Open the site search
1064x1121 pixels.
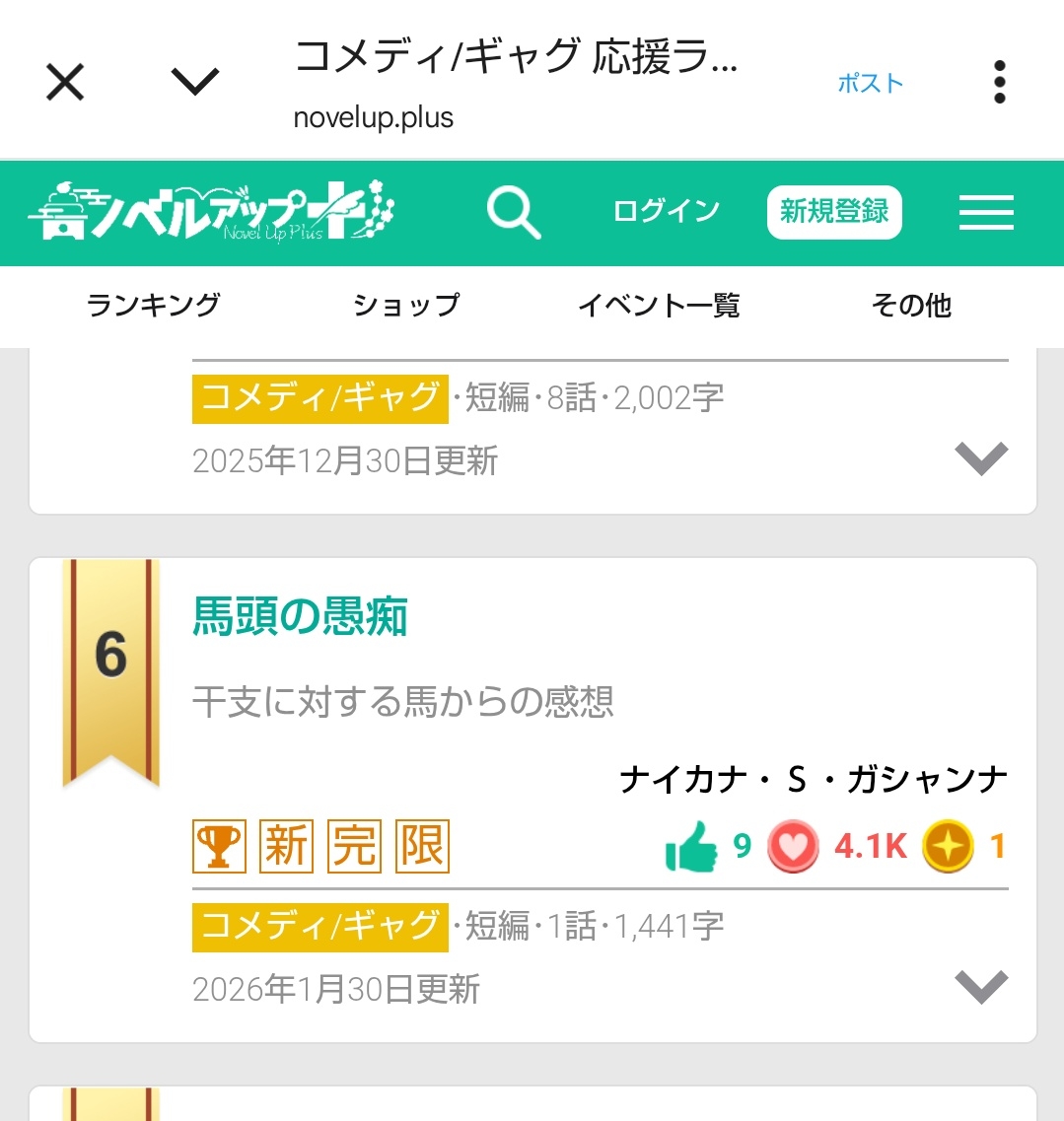pos(514,212)
